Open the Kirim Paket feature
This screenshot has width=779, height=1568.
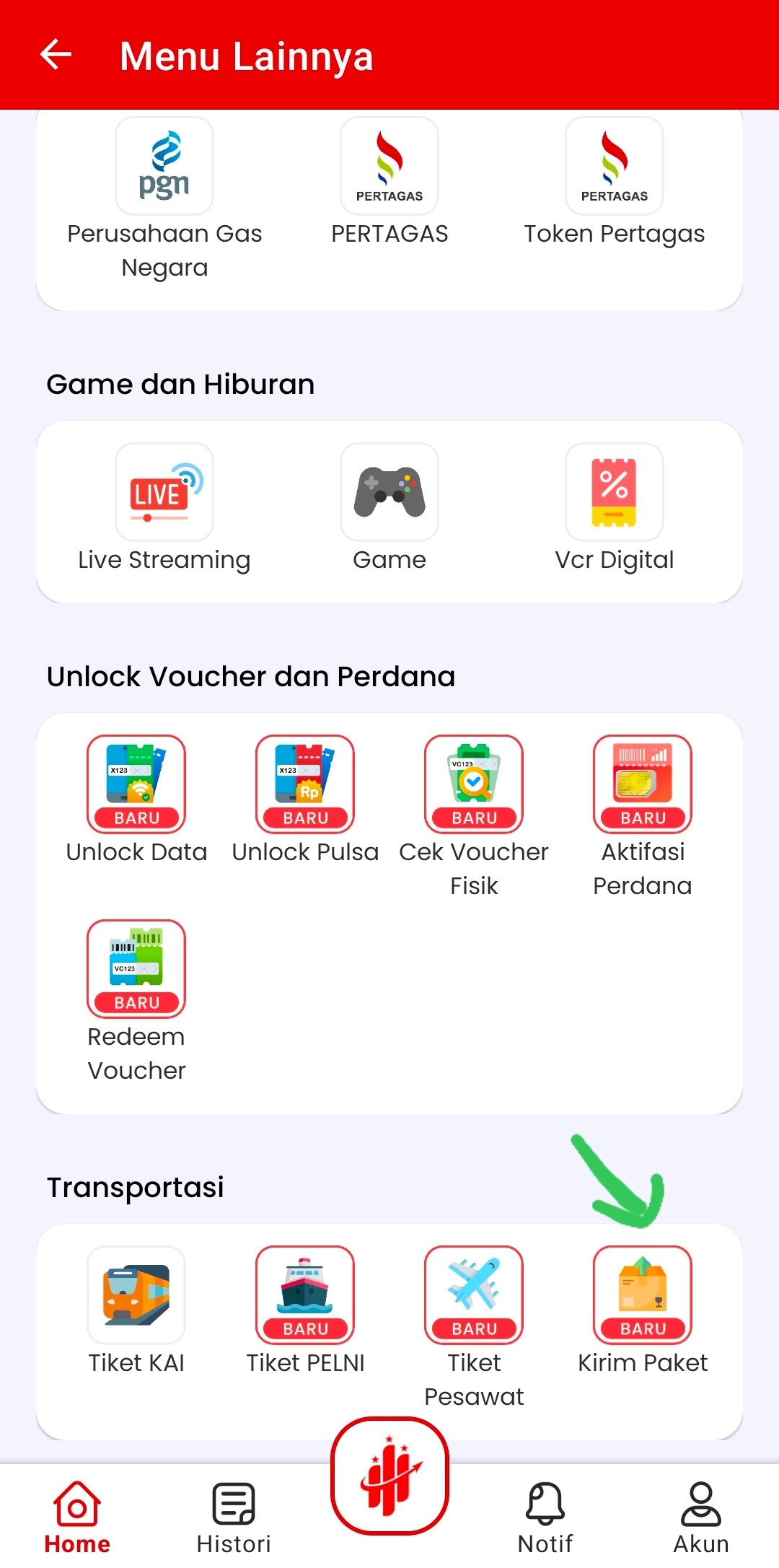click(642, 1295)
